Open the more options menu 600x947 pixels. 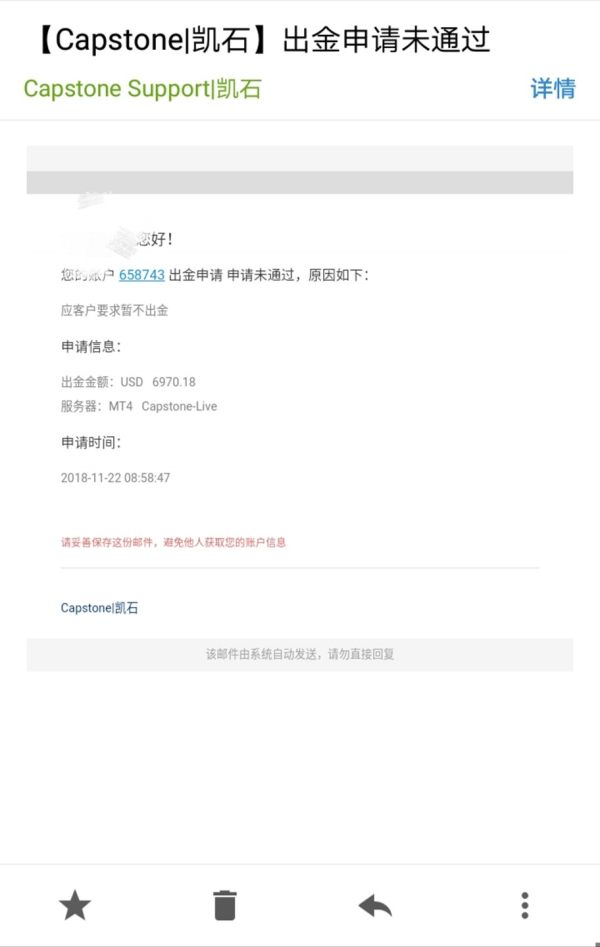[524, 906]
